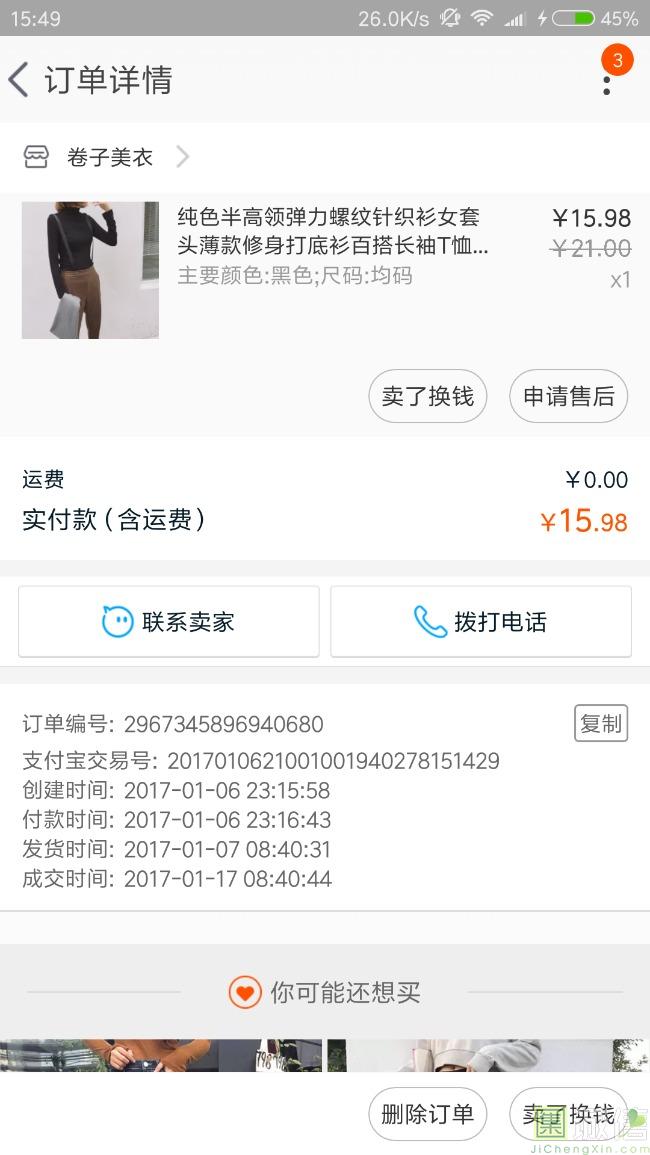This screenshot has height=1155, width=650.
Task: Call the seller with 拨打电话
Action: click(481, 622)
